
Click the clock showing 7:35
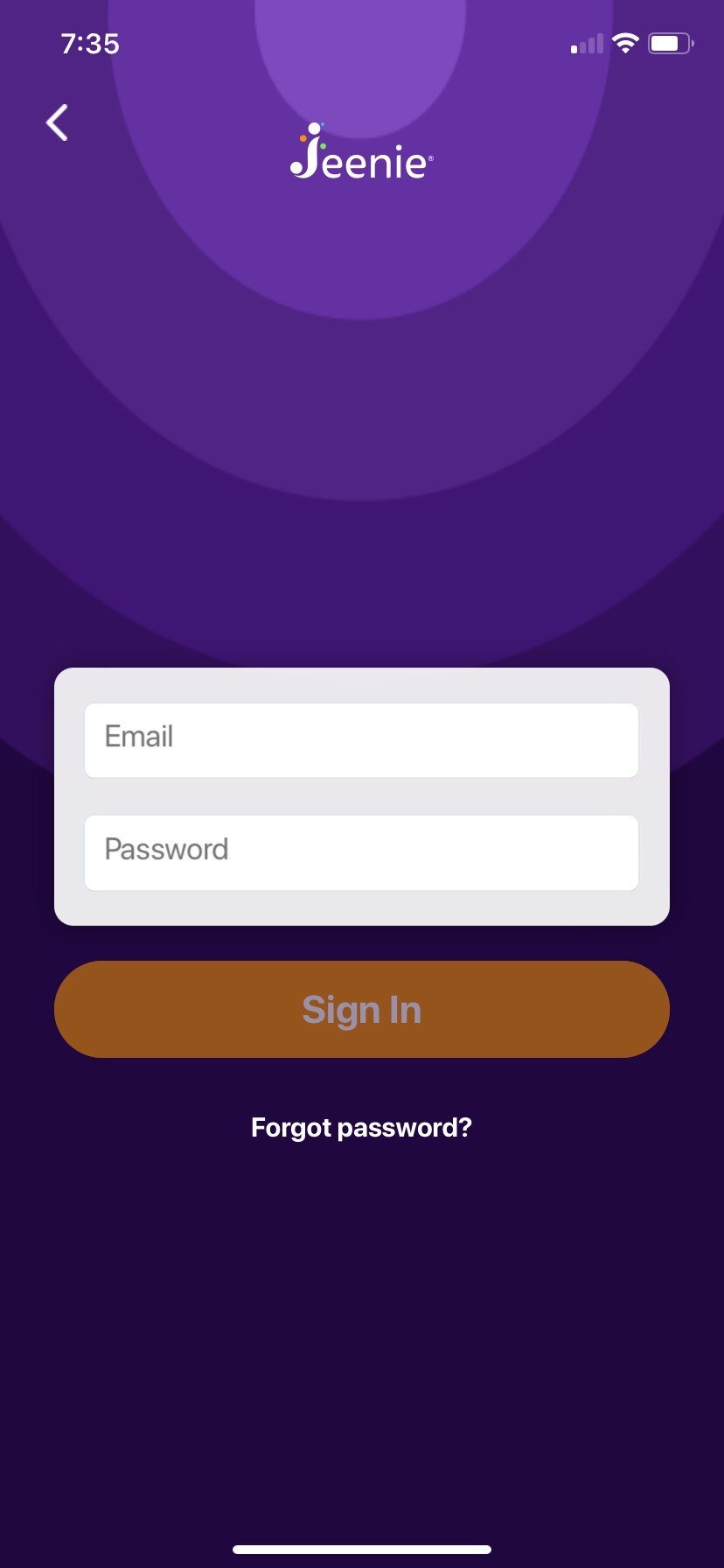click(x=90, y=43)
